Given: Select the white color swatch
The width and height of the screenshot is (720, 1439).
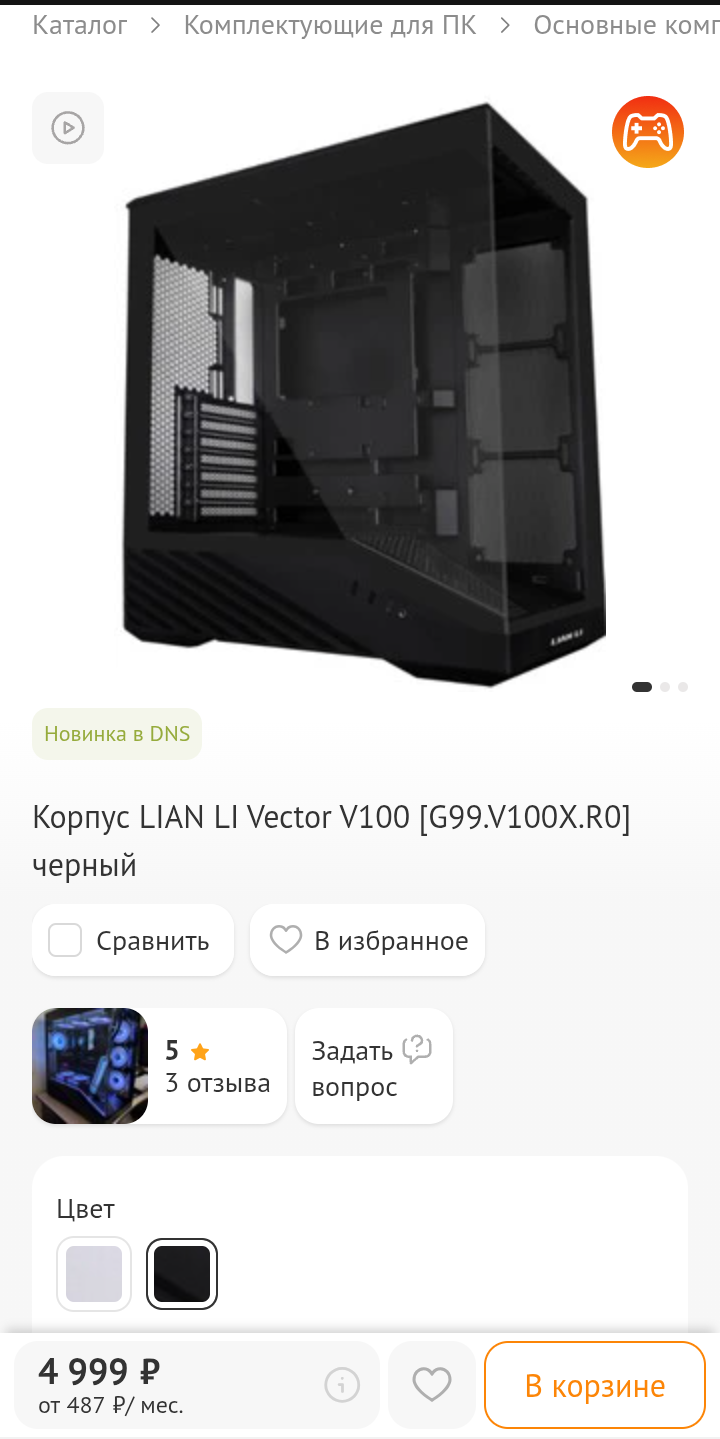Looking at the screenshot, I should (94, 1274).
